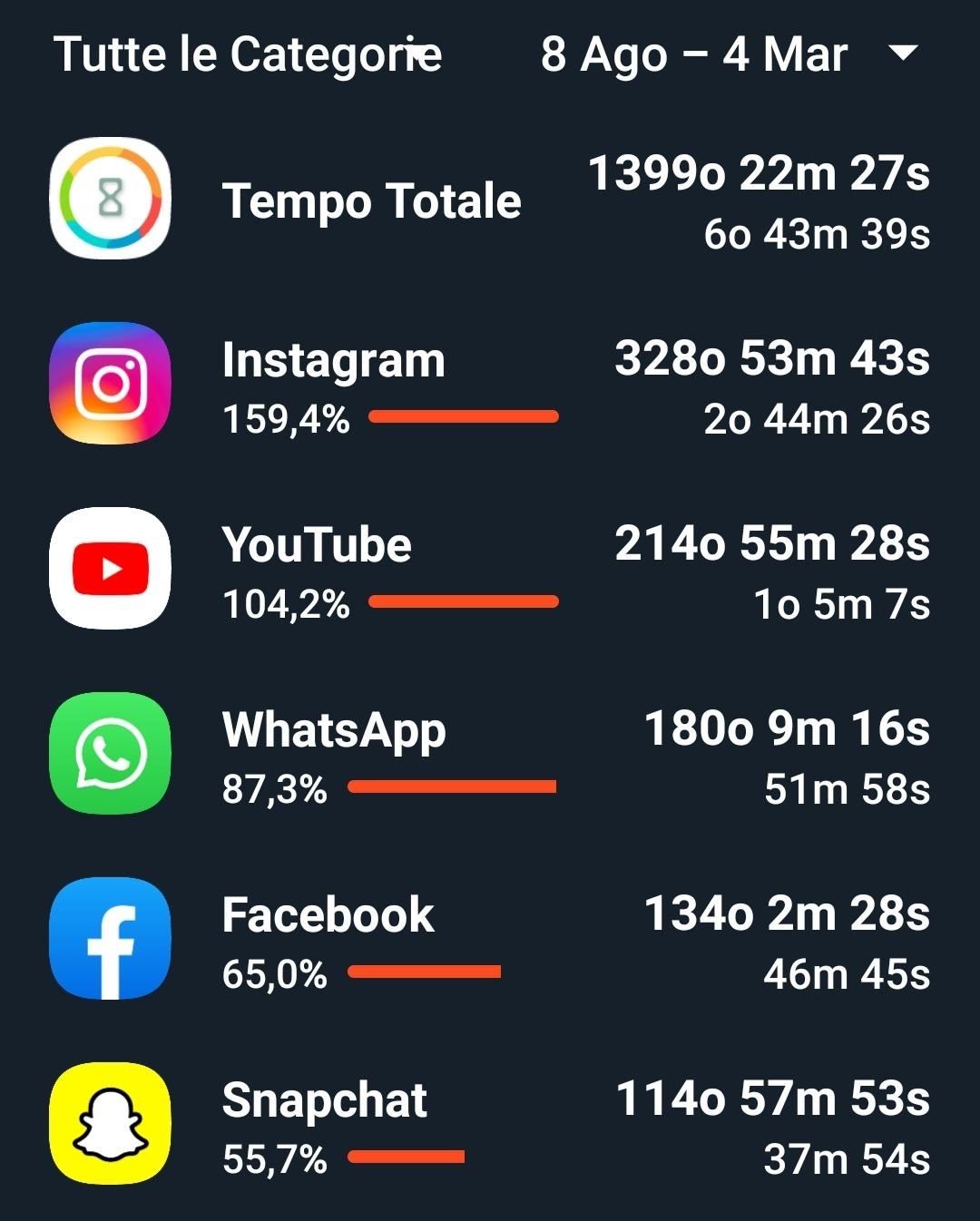Open Tempo Totale usage details
This screenshot has width=980, height=1221.
[x=490, y=200]
